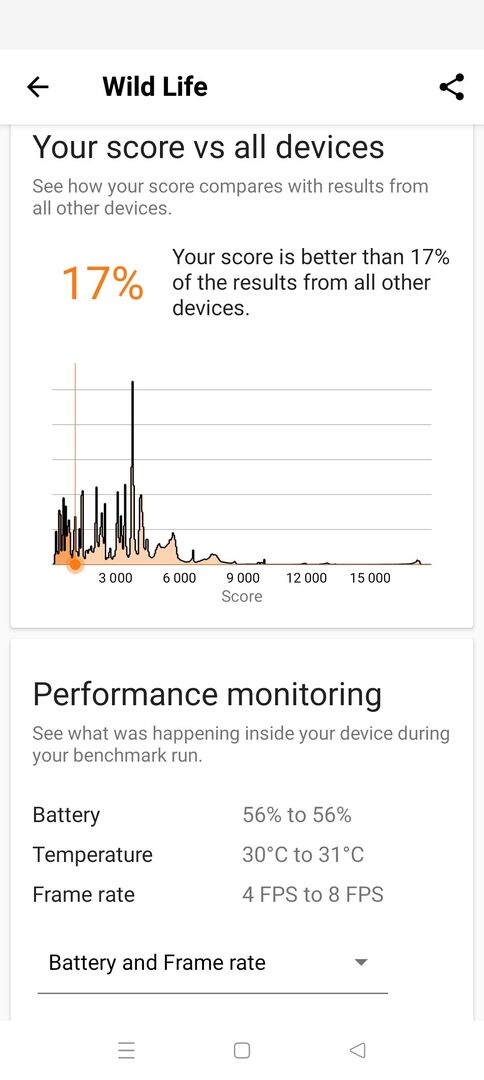Go back using the top-left arrow

[38, 87]
